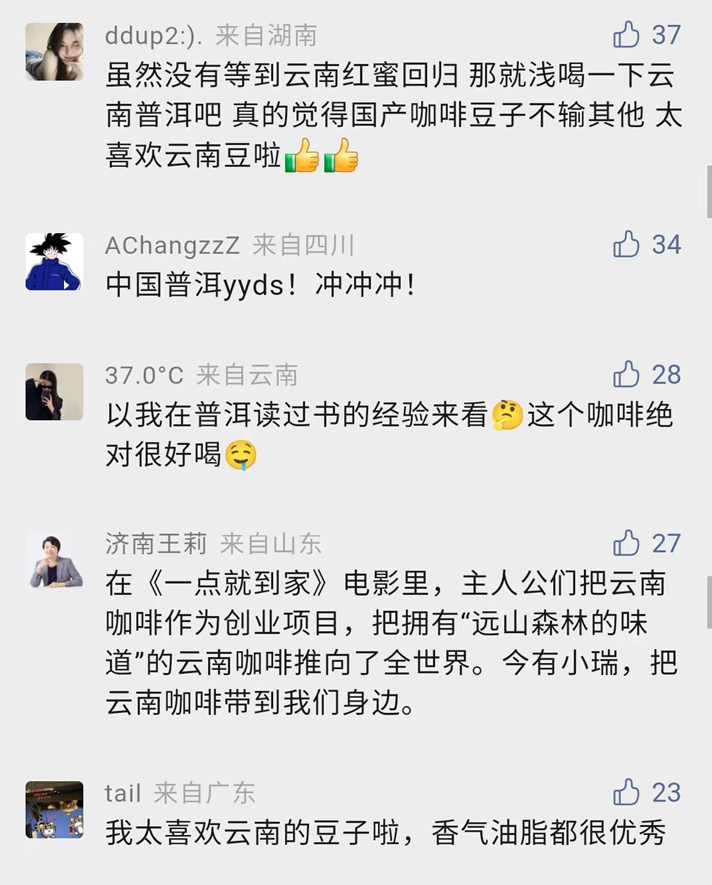Open ddup2:). profile avatar
712x885 pixels.
click(54, 51)
